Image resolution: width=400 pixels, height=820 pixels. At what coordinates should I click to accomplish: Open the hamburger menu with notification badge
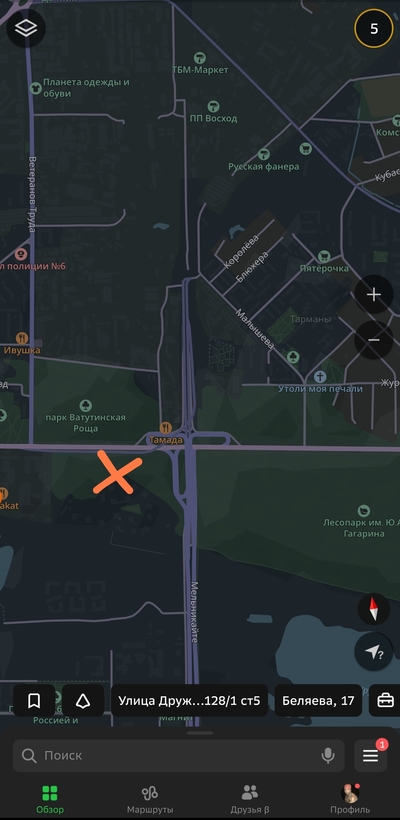tap(371, 756)
